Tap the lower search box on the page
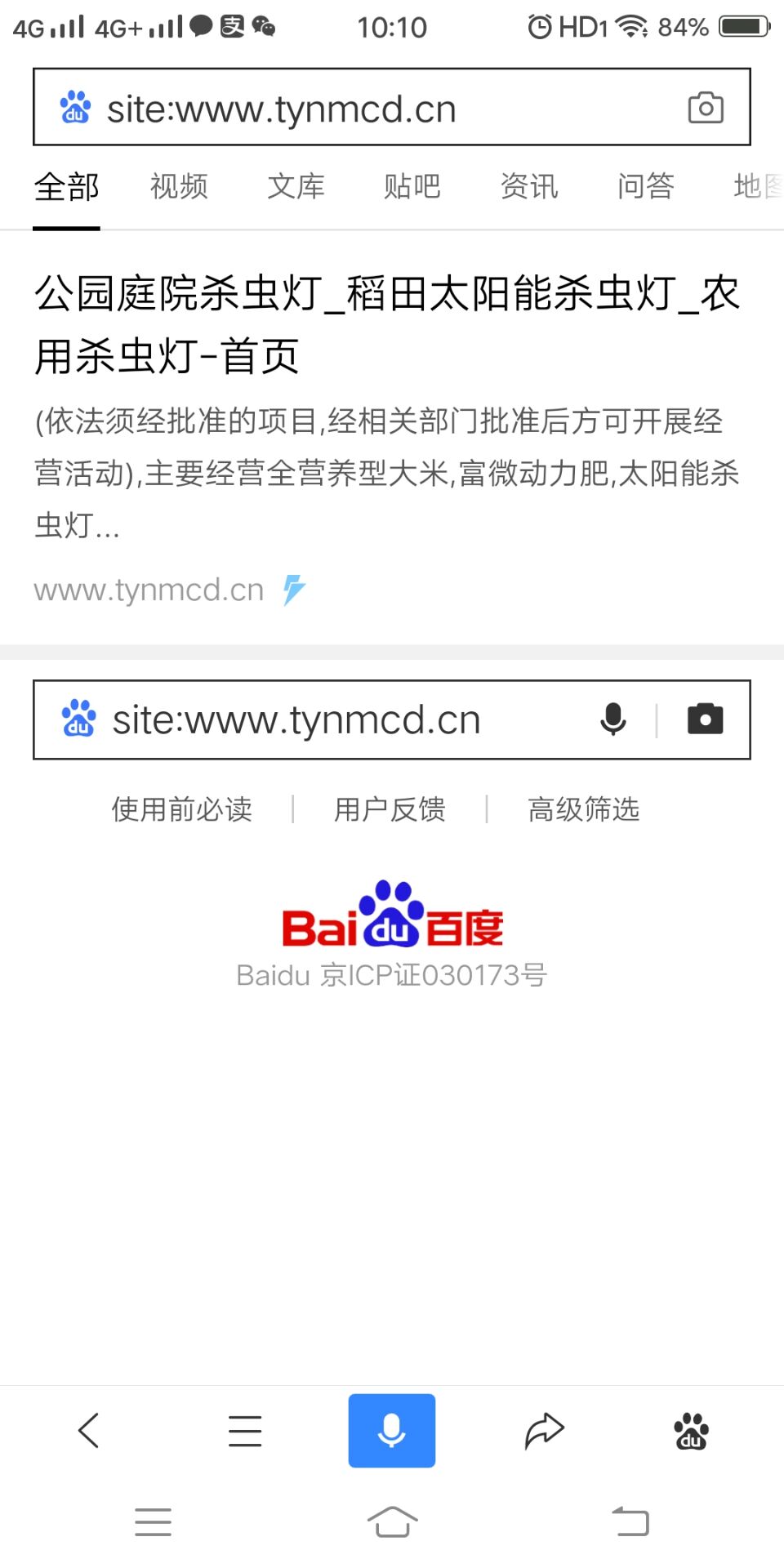The image size is (784, 1568). [x=343, y=720]
